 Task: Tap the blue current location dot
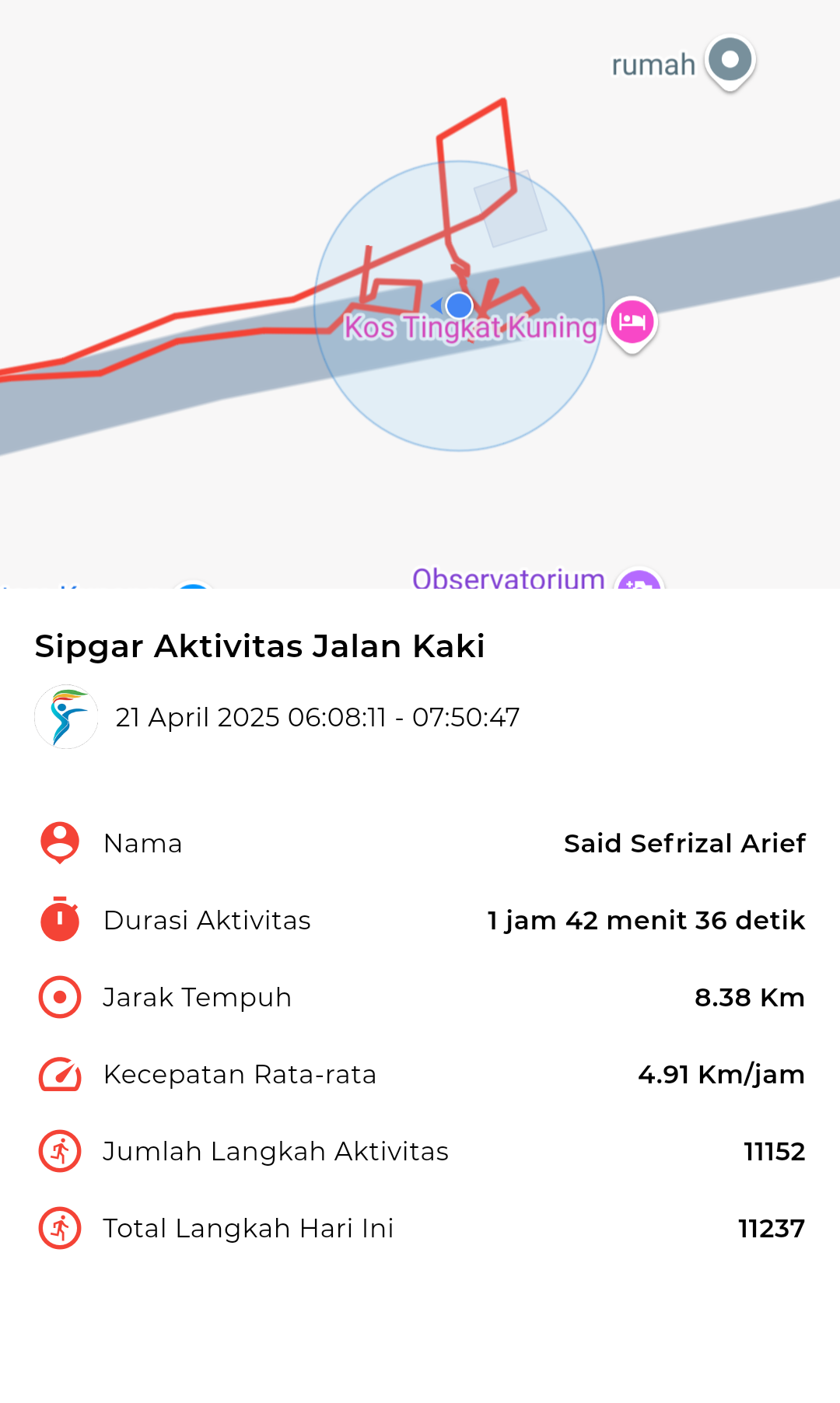pos(459,306)
